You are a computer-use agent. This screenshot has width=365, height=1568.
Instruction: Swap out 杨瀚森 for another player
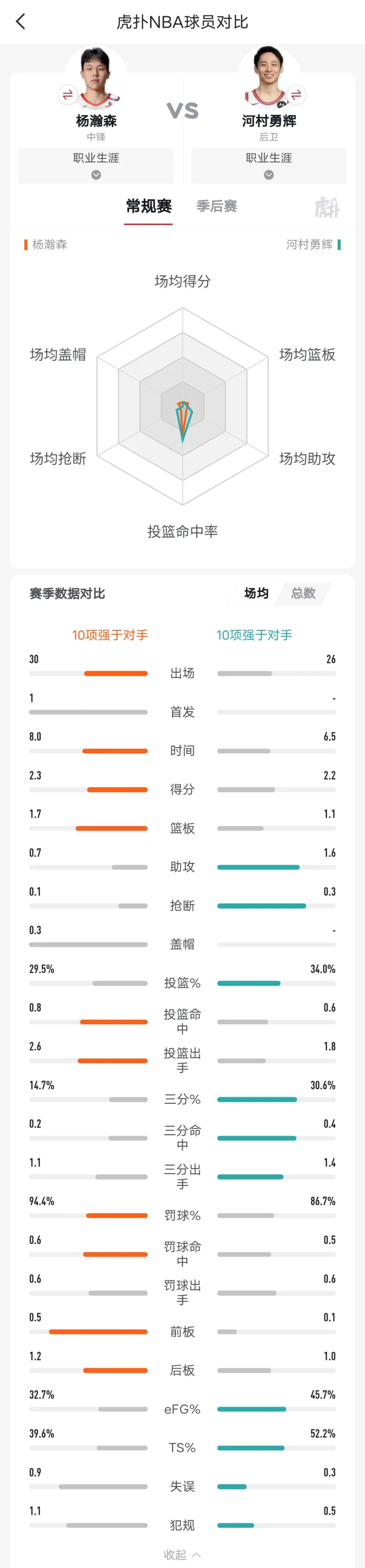coord(68,94)
